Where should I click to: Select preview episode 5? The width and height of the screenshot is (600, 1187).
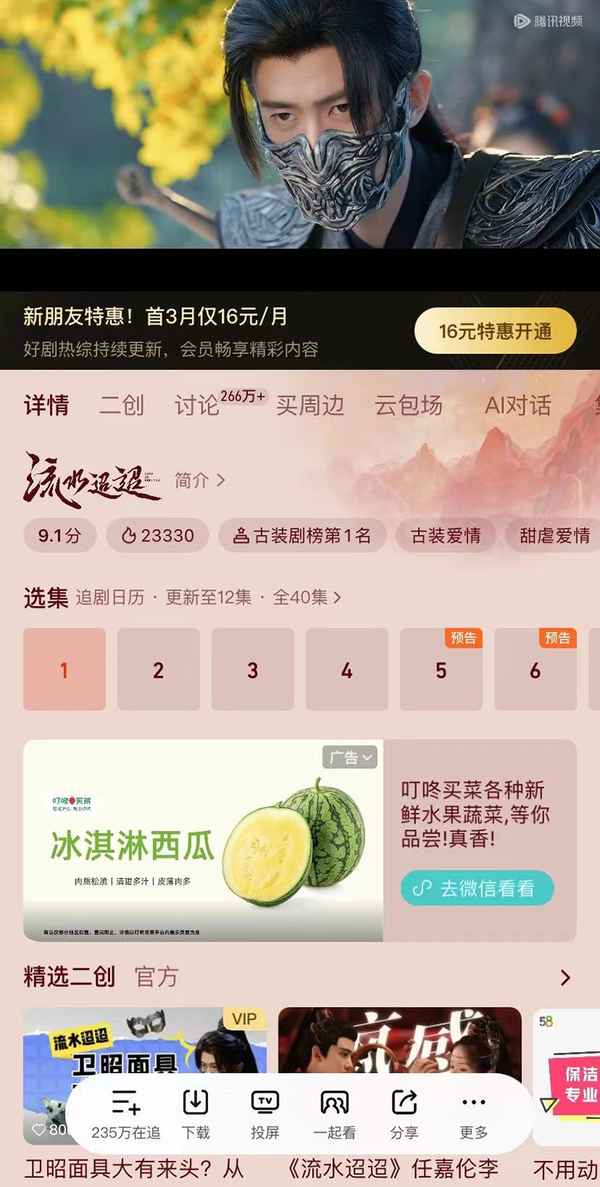tap(441, 670)
